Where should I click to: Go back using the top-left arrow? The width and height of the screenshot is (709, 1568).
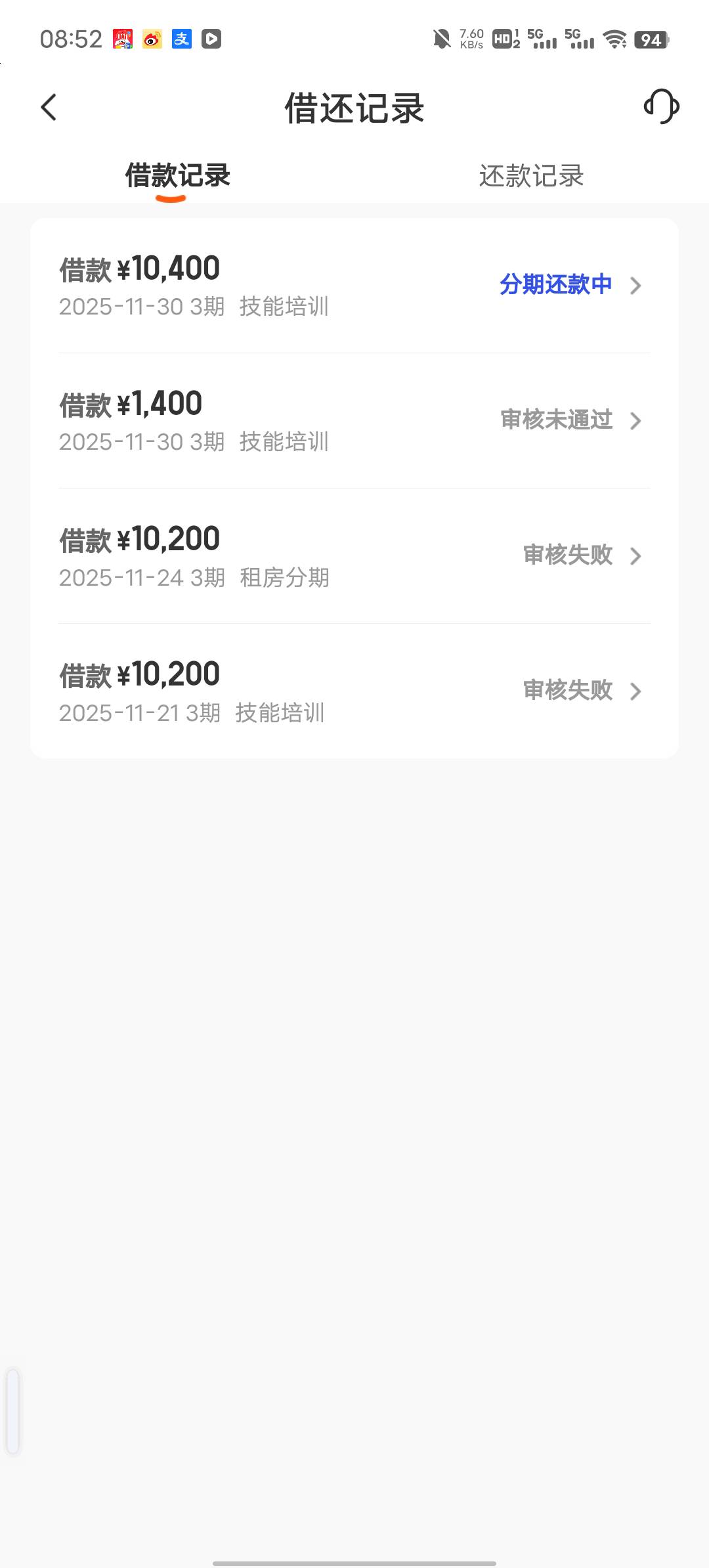49,108
